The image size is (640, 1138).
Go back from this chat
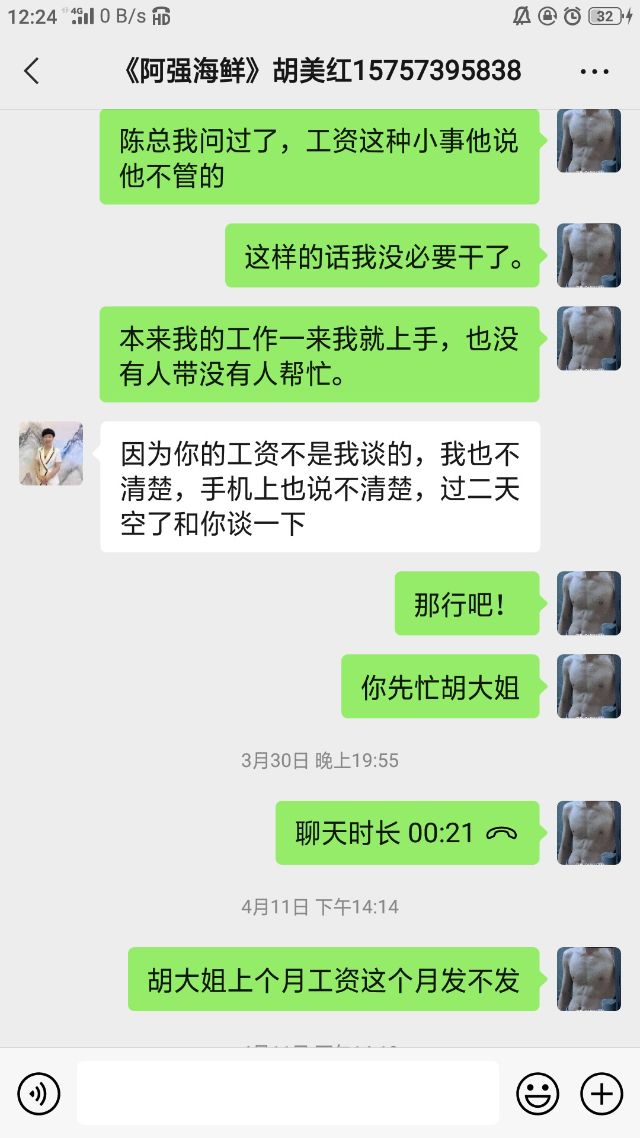32,71
